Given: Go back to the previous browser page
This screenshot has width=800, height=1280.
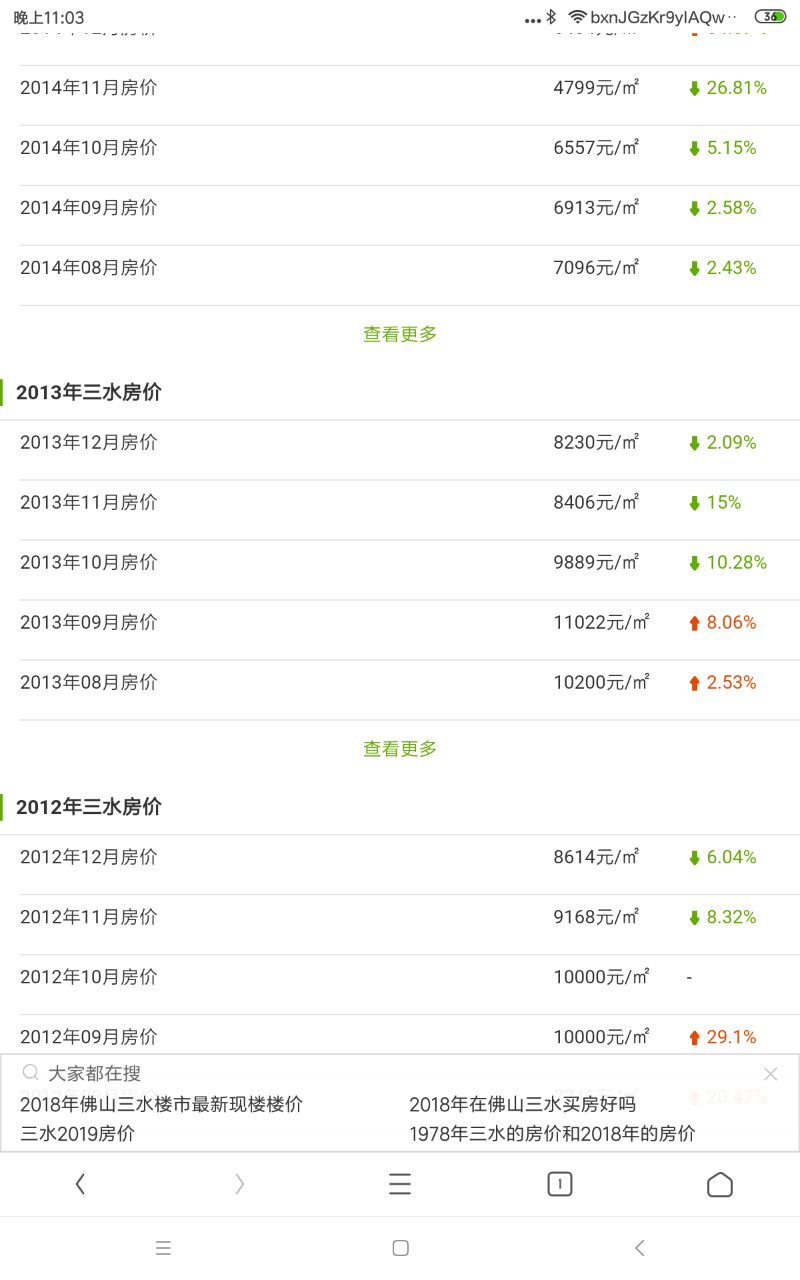Looking at the screenshot, I should pyautogui.click(x=80, y=1185).
